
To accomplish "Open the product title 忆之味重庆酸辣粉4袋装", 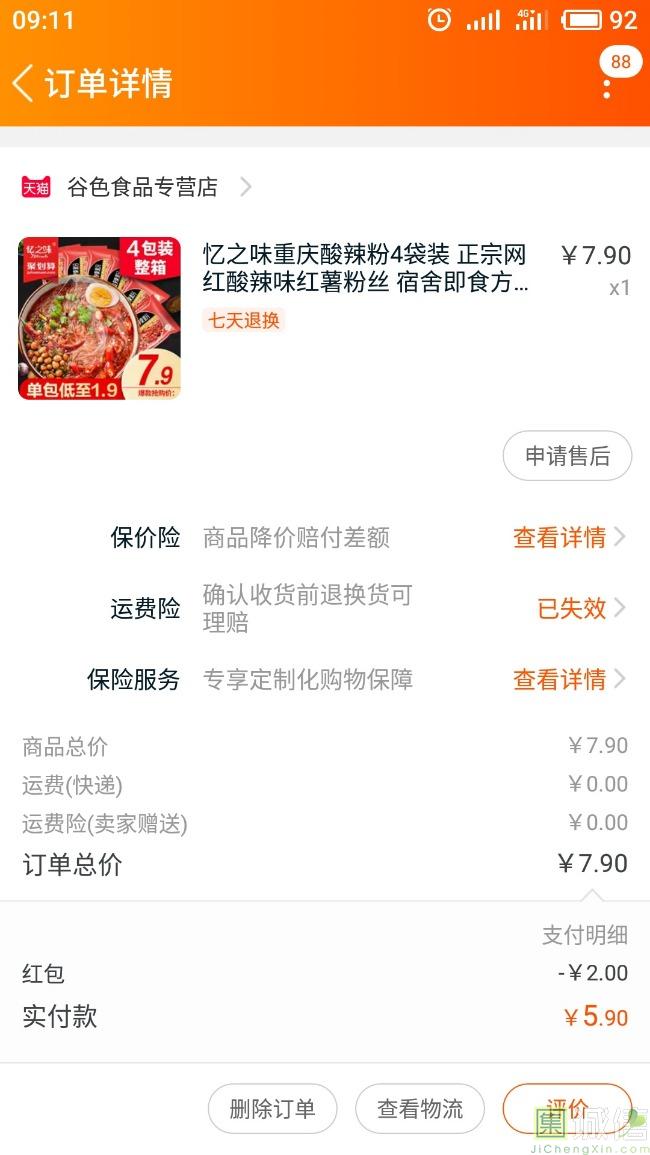I will click(365, 268).
